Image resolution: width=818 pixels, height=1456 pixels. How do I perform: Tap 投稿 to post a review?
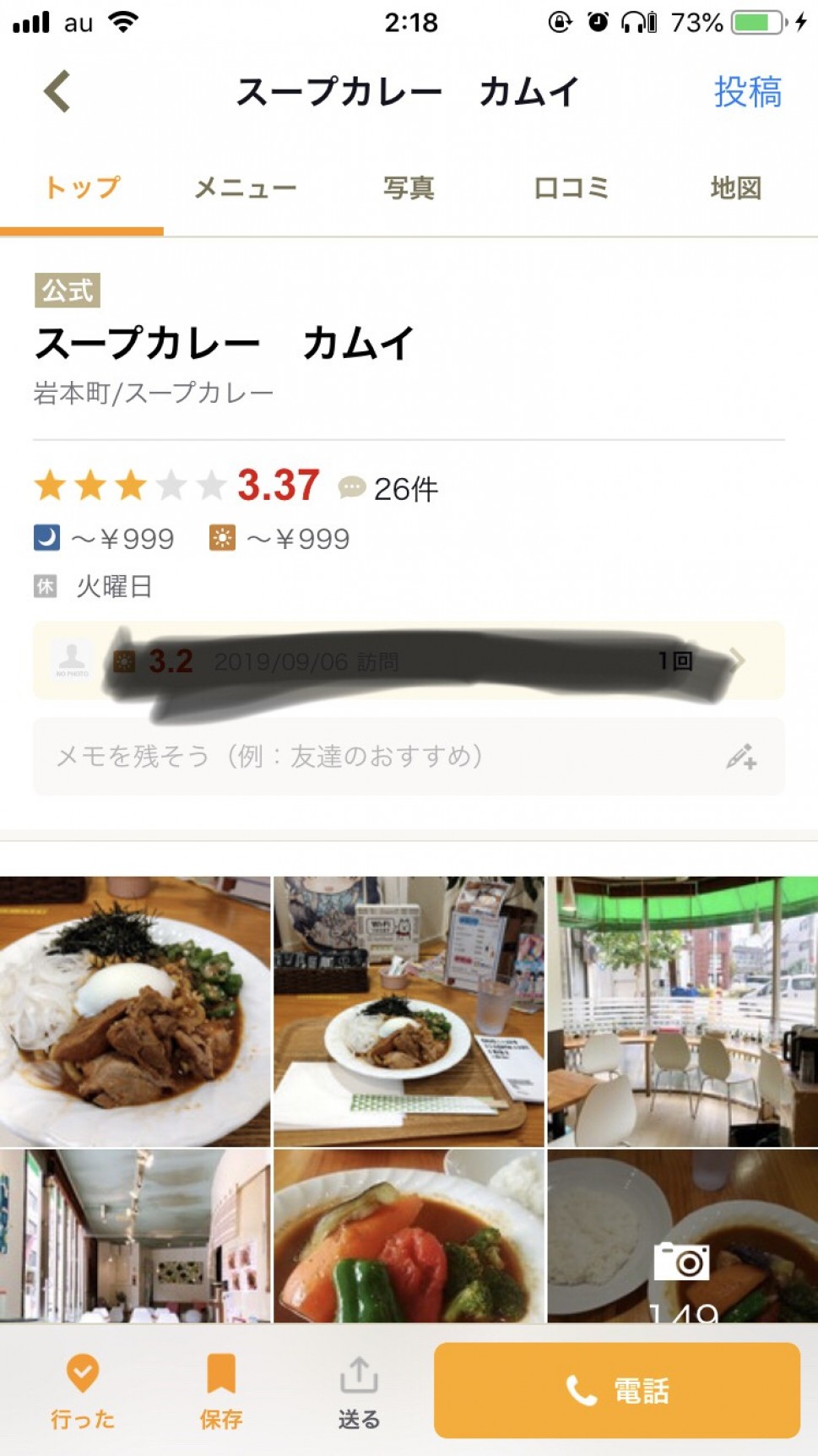coord(747,91)
